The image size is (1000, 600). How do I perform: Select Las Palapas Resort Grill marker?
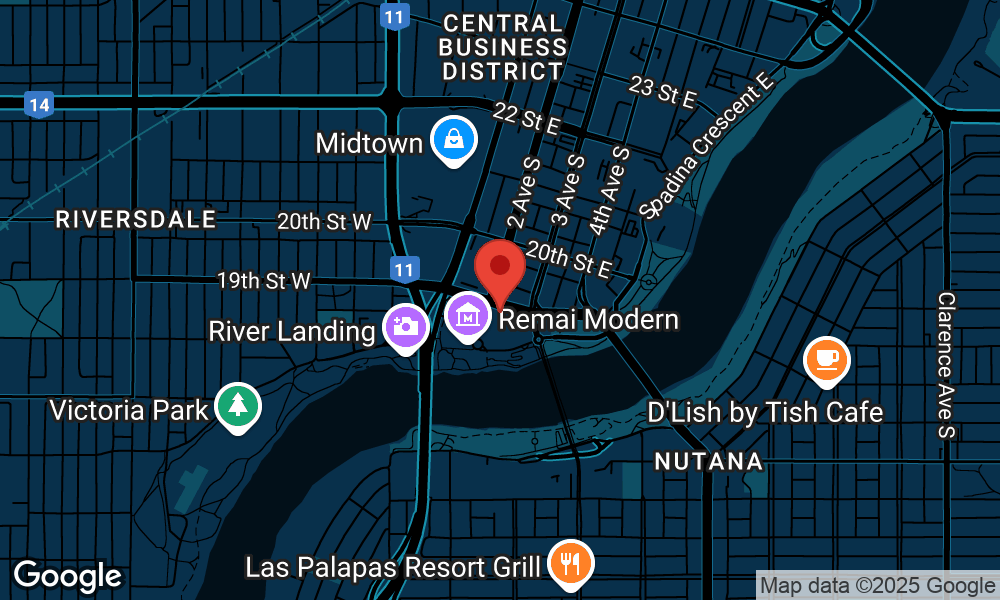(x=570, y=564)
